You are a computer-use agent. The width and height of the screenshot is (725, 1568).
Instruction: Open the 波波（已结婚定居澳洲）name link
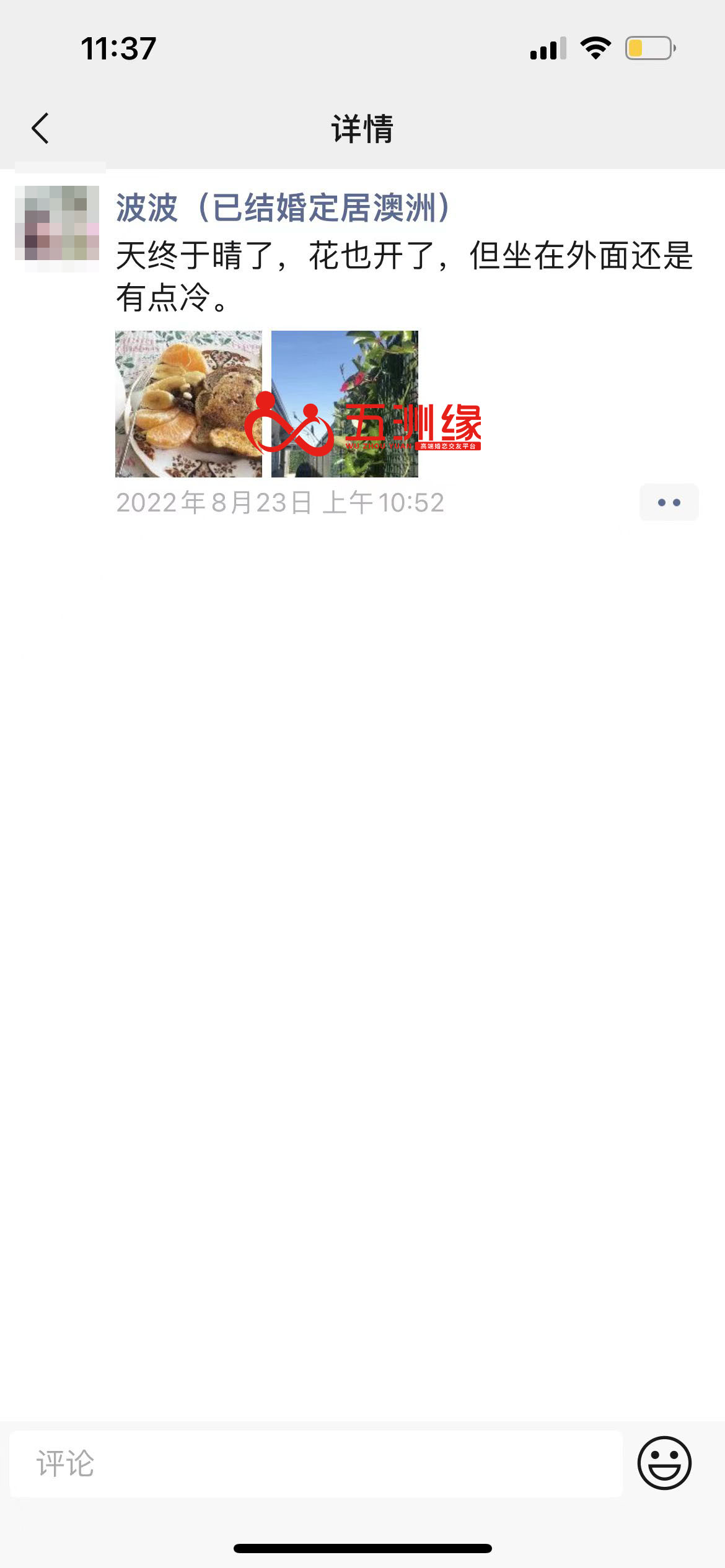[x=283, y=207]
